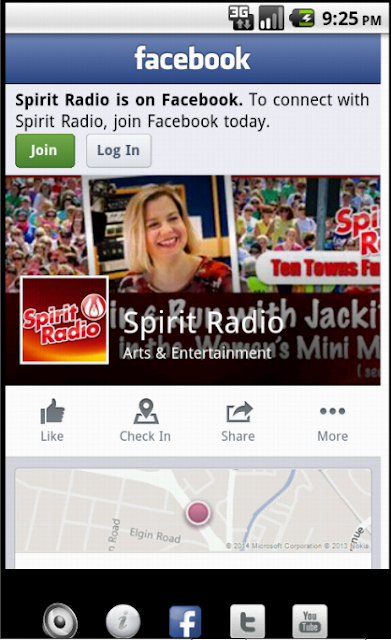391x640 pixels.
Task: Open the More options menu
Action: pyautogui.click(x=333, y=420)
